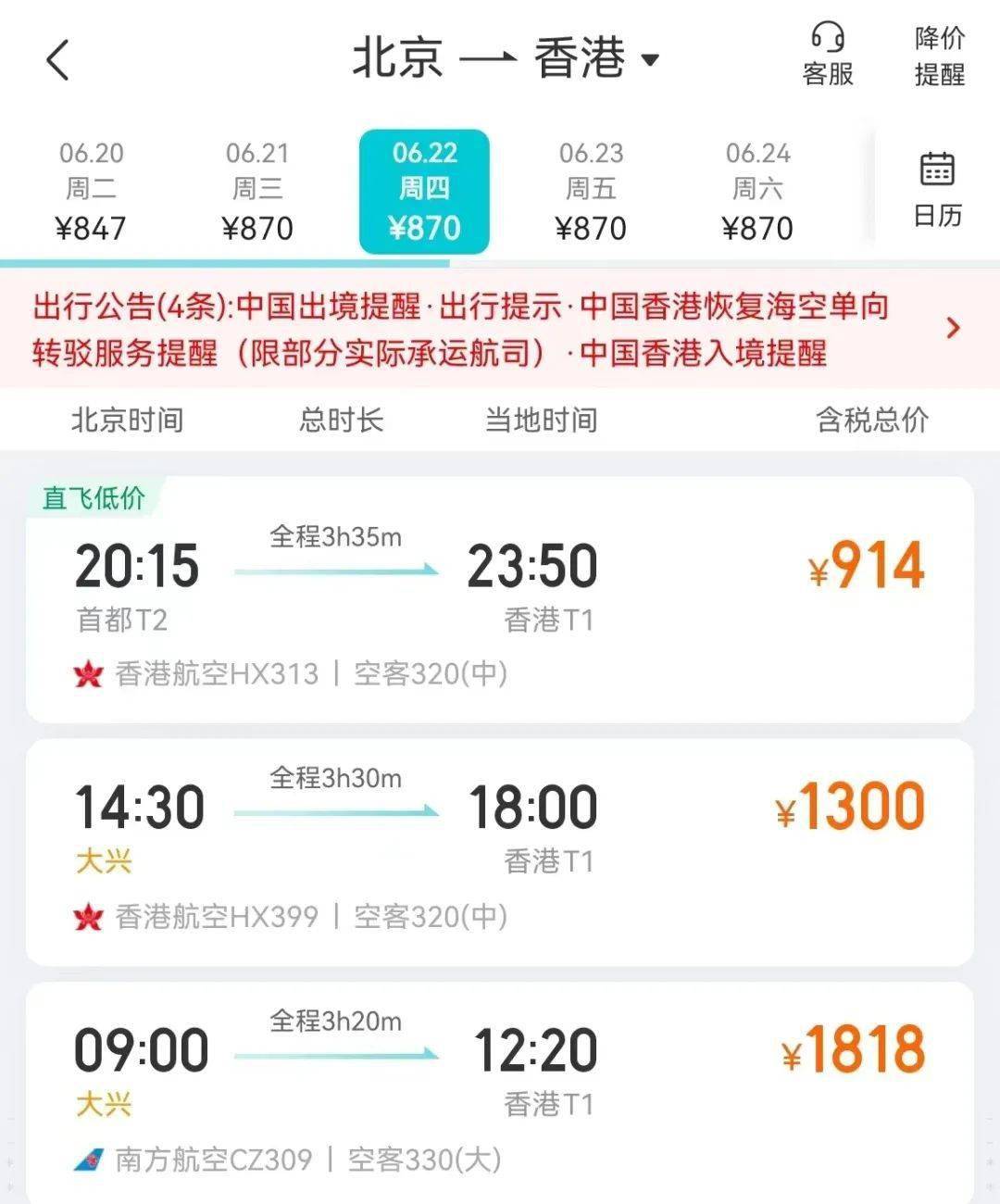Screen dimensions: 1000x1204
Task: Contact 客服 customer service
Action: point(827,56)
